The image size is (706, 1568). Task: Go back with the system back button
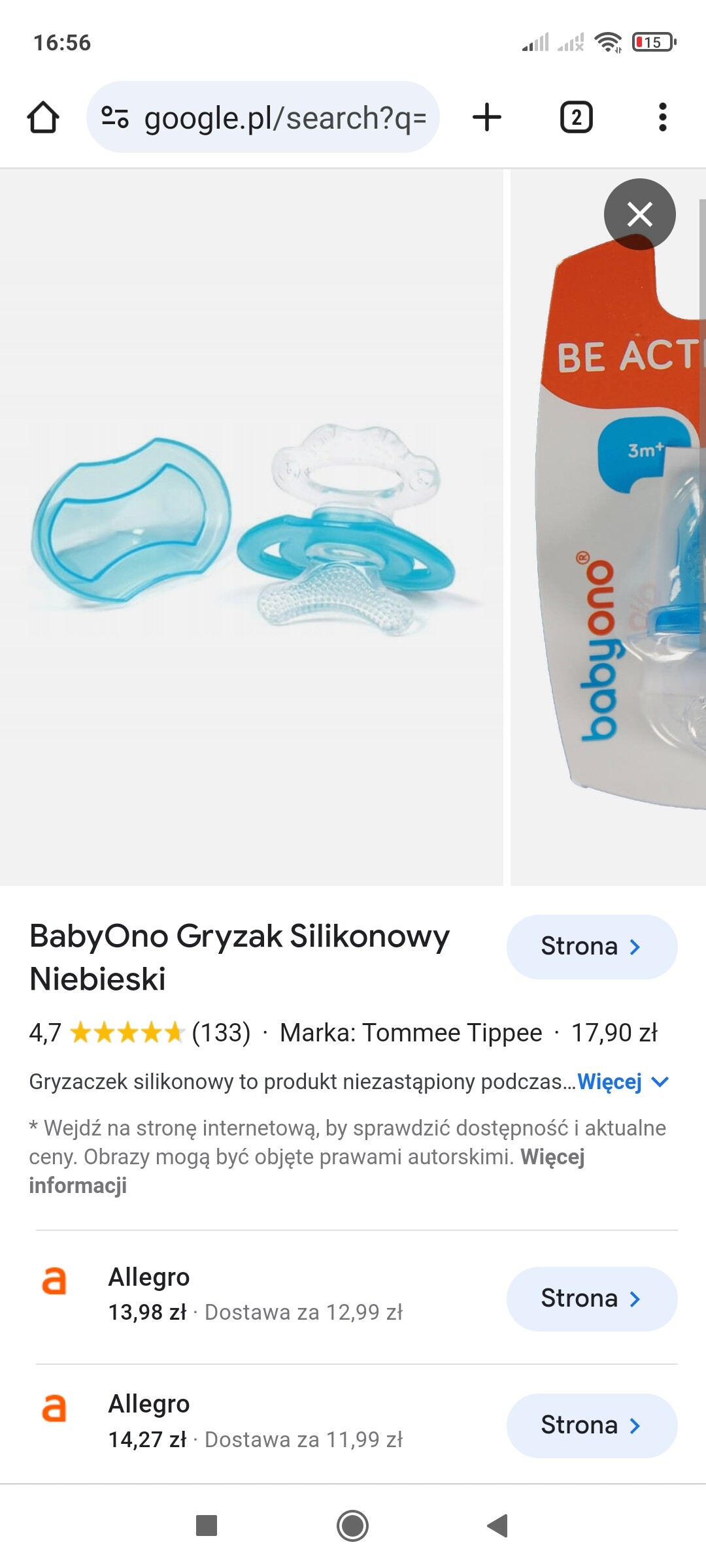(498, 1526)
